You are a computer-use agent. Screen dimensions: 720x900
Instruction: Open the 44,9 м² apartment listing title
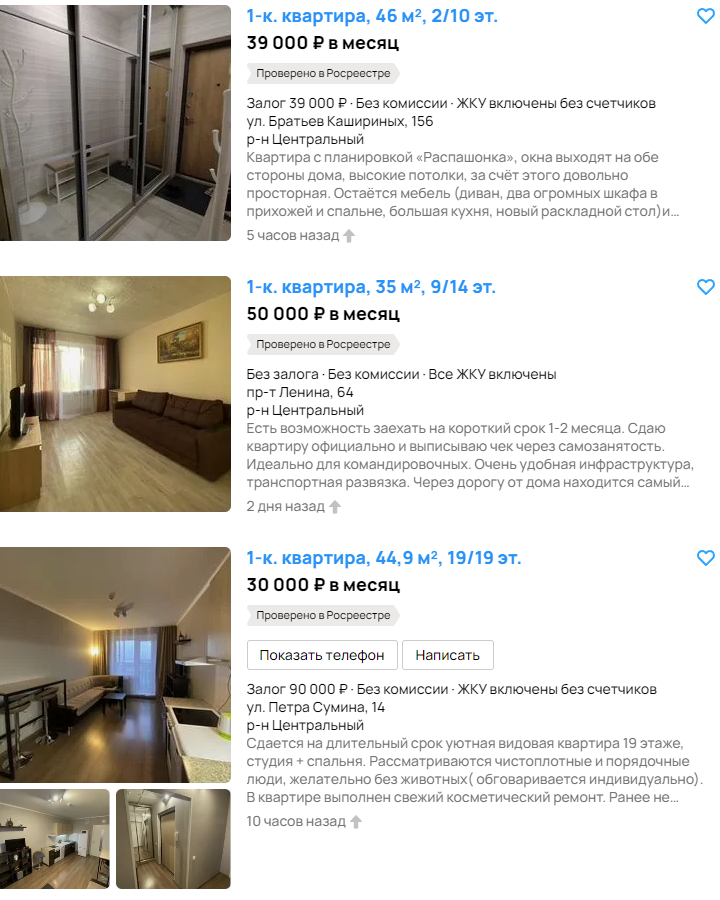(x=383, y=558)
